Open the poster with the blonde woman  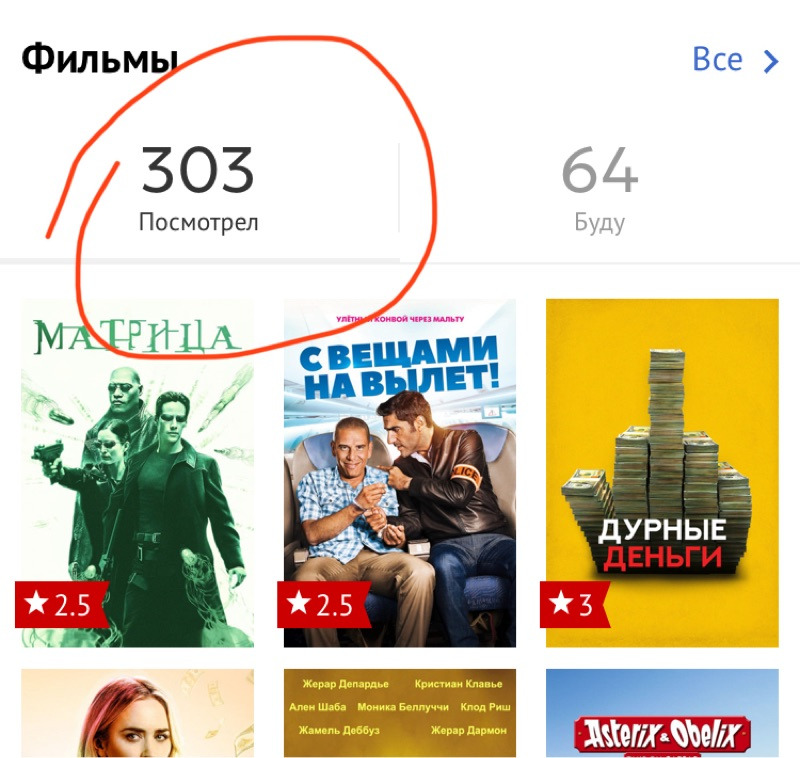(137, 714)
